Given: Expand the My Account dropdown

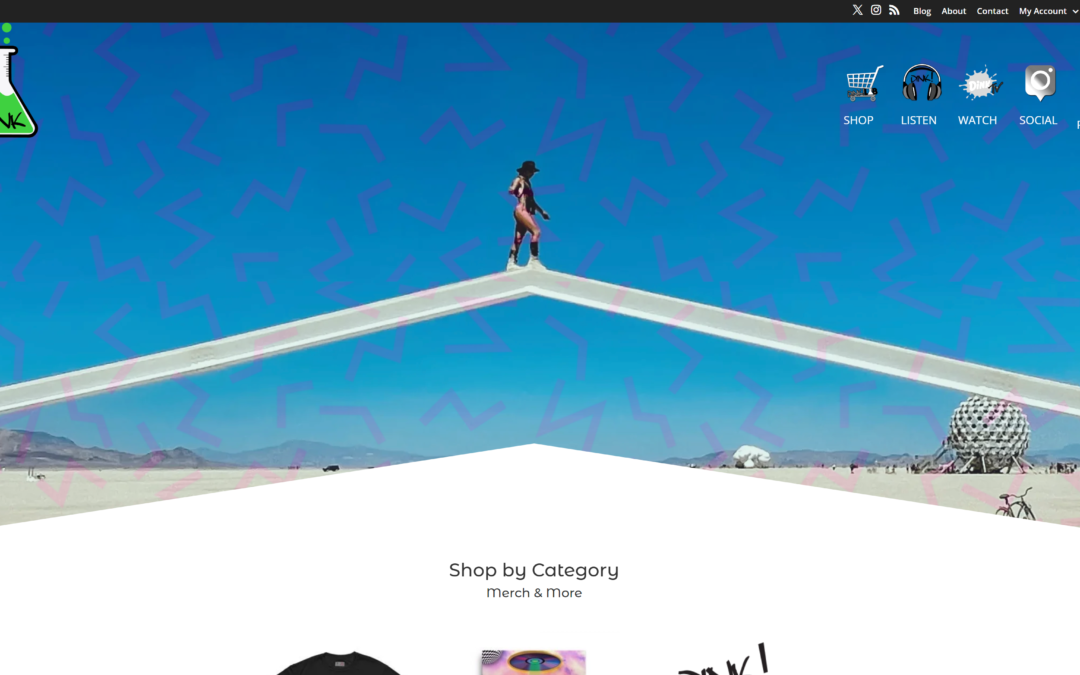Looking at the screenshot, I should (x=1047, y=11).
